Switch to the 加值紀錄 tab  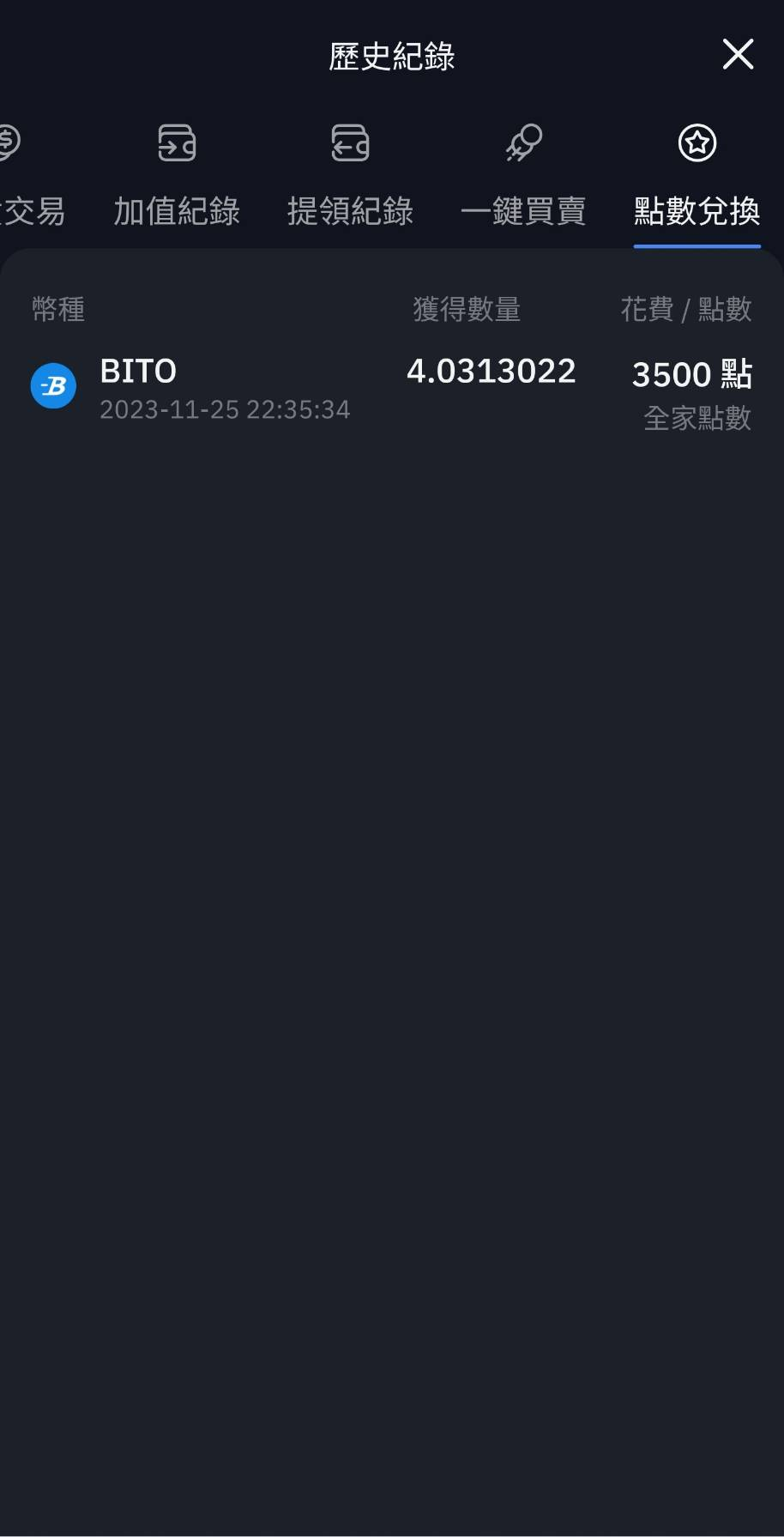coord(177,176)
